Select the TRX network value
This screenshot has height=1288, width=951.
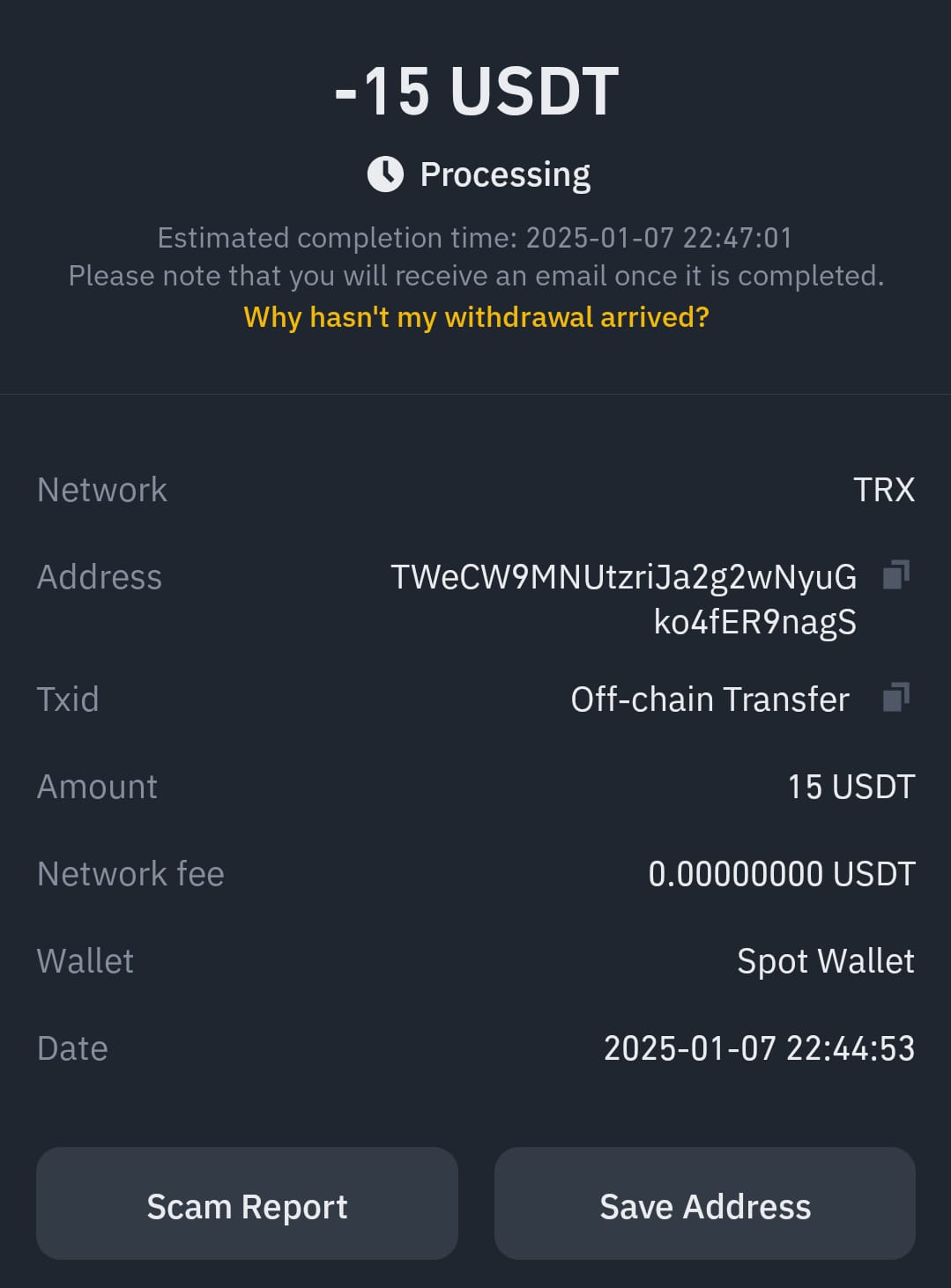coord(884,489)
